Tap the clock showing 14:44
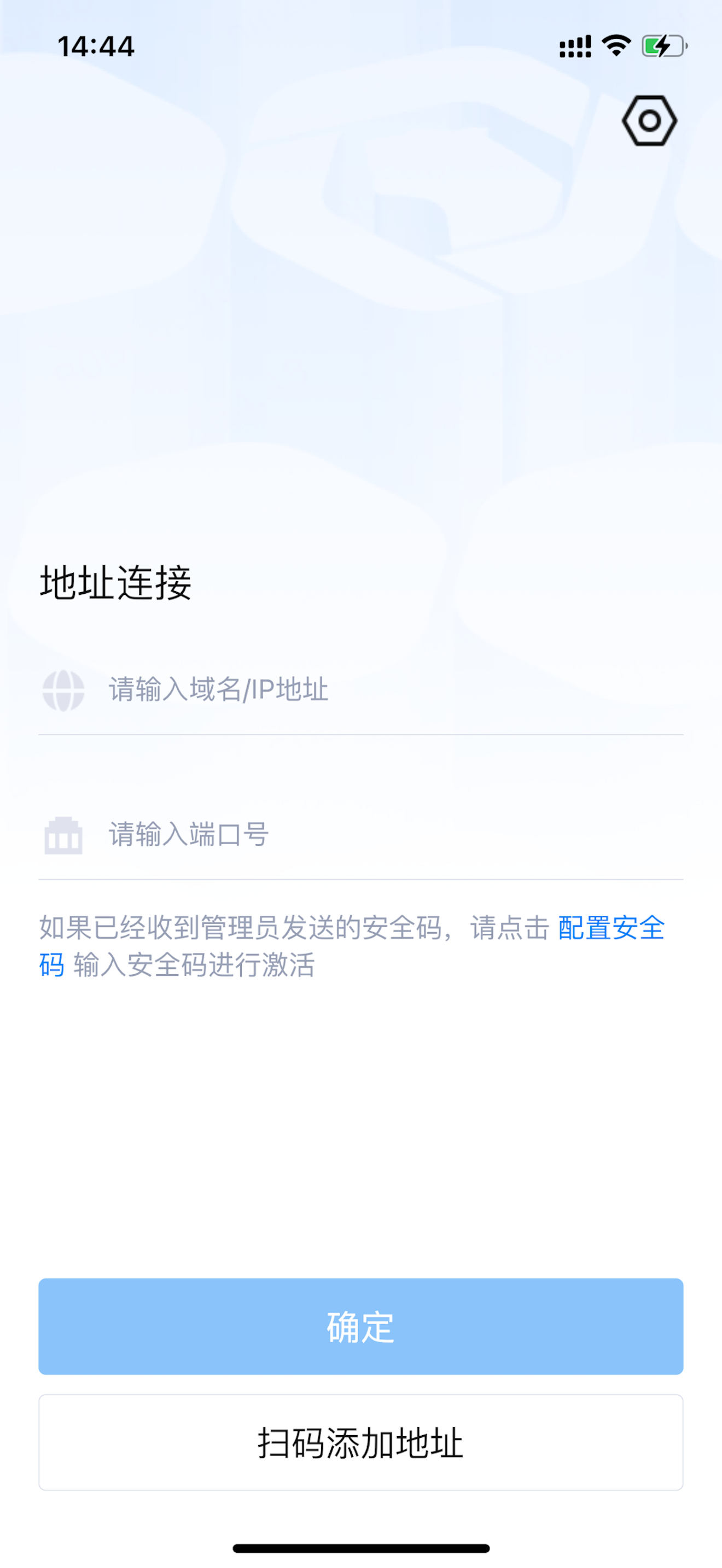 [97, 46]
